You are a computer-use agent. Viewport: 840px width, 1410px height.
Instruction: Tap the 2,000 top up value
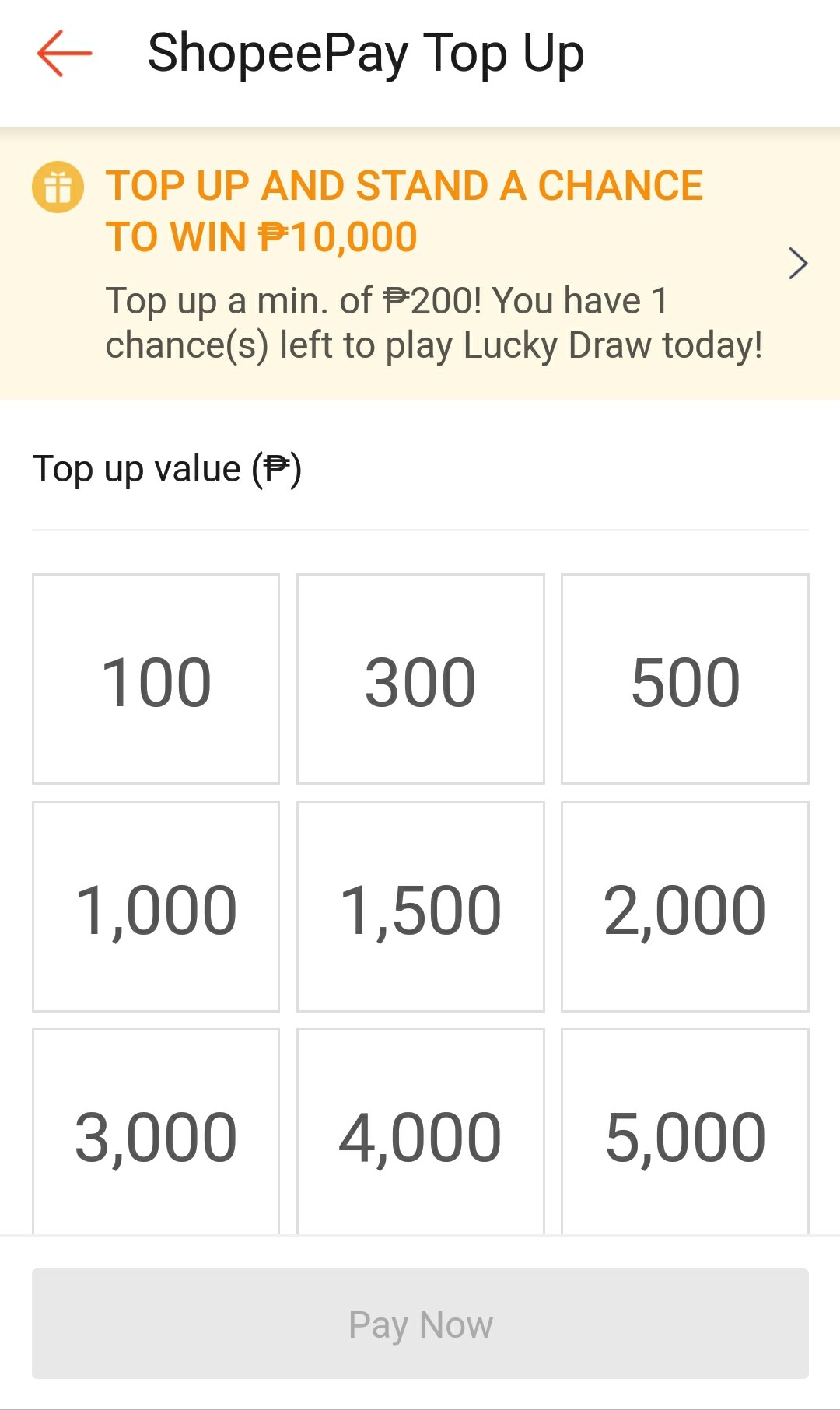[684, 907]
